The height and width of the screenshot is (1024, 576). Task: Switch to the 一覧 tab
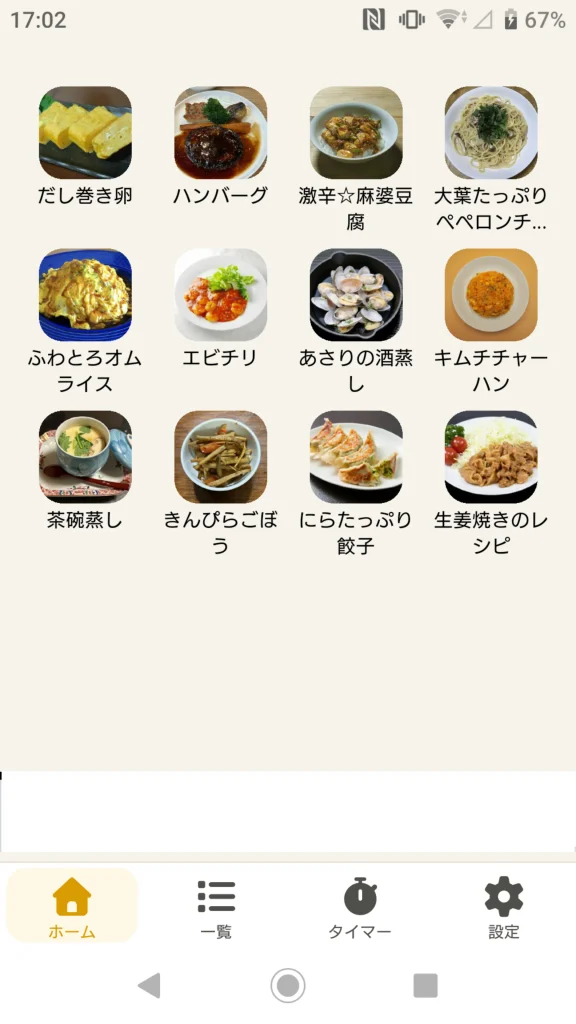pos(216,906)
